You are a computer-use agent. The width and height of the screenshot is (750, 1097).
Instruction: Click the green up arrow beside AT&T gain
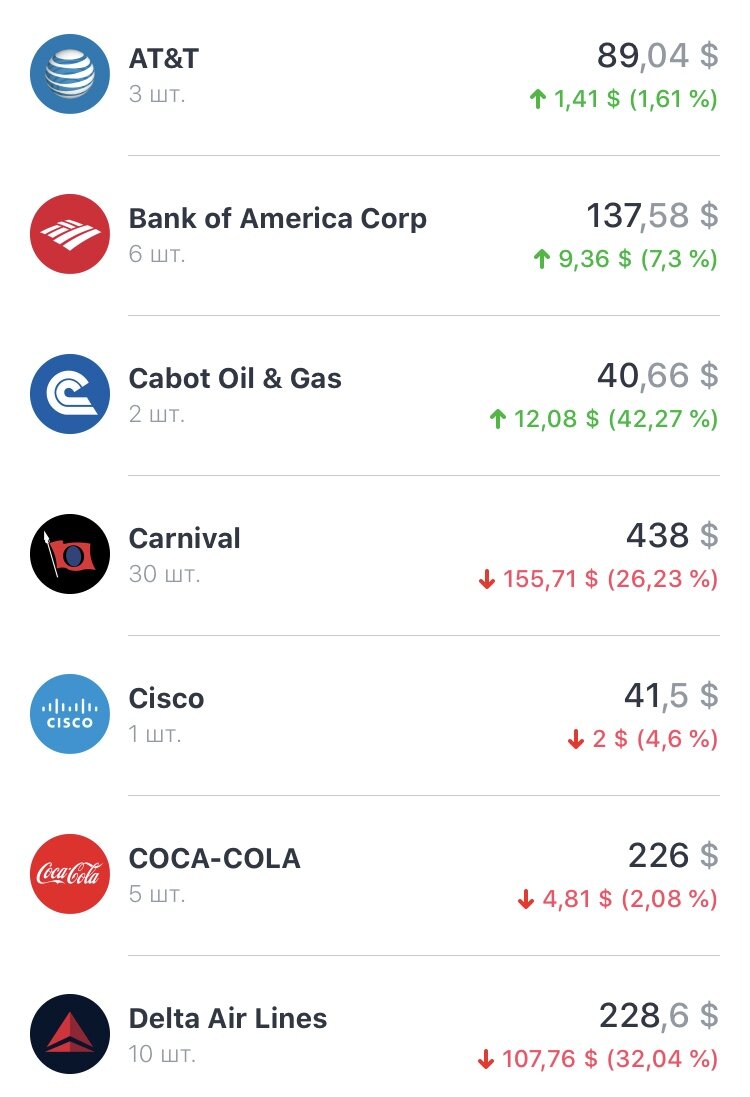click(538, 99)
